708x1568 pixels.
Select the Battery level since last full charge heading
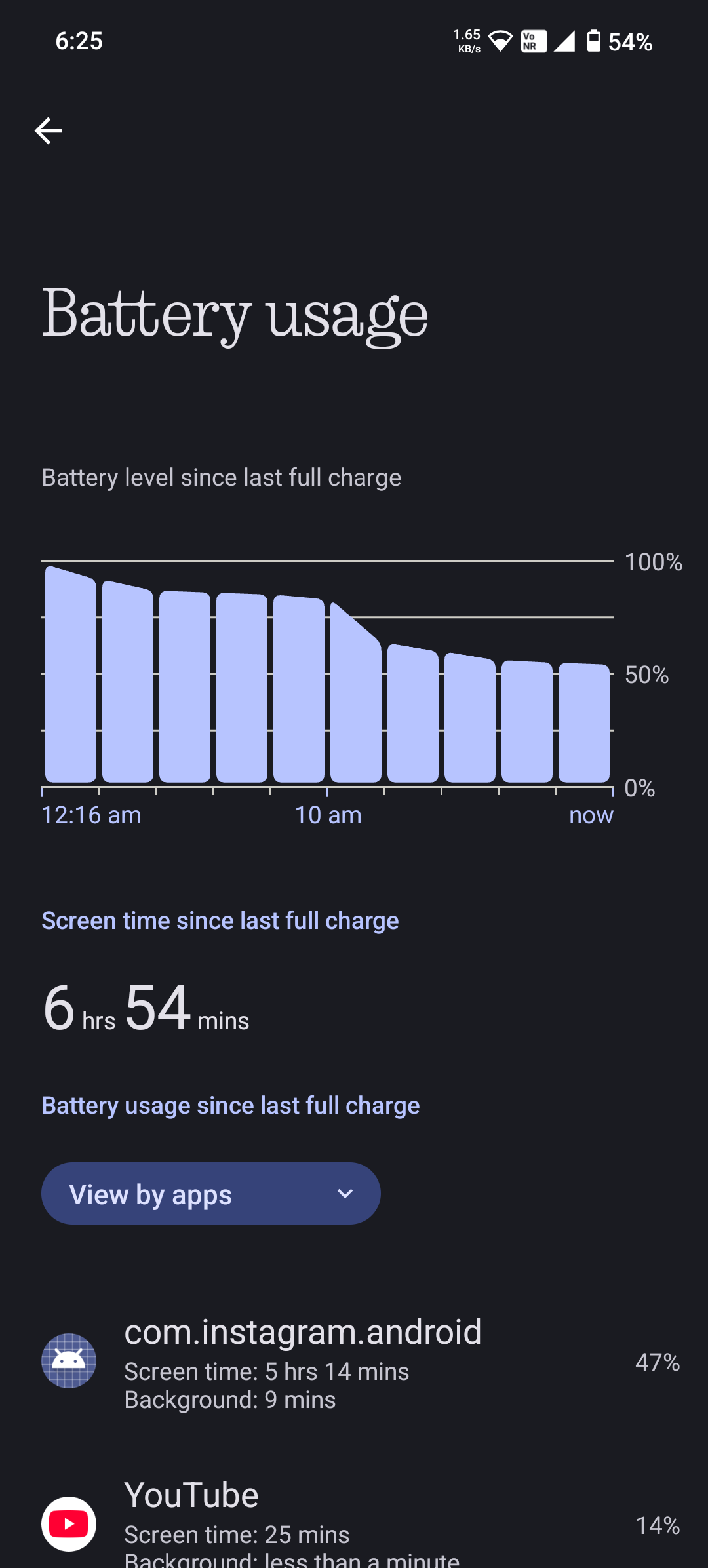[x=222, y=477]
